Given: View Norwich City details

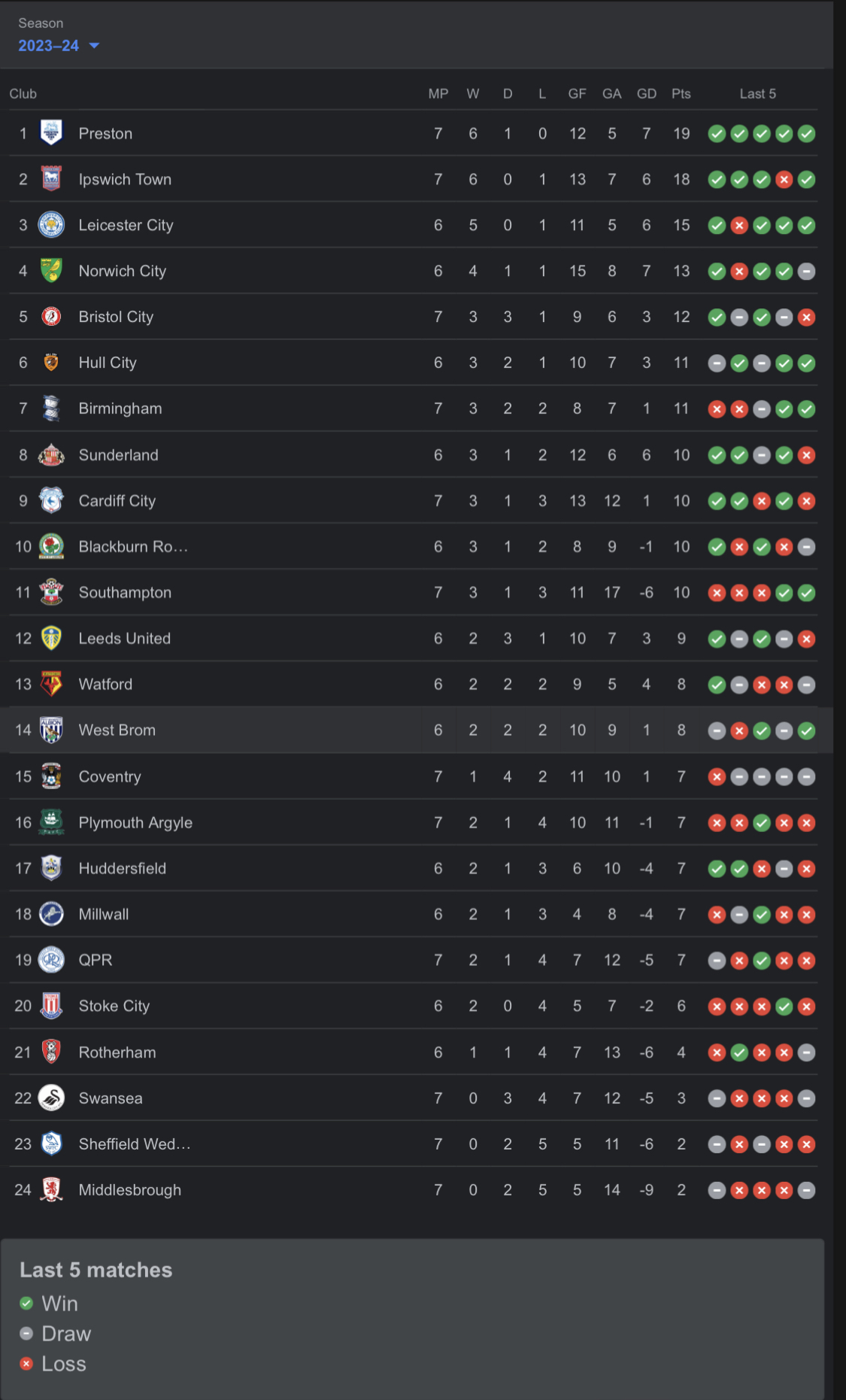Looking at the screenshot, I should [414, 271].
